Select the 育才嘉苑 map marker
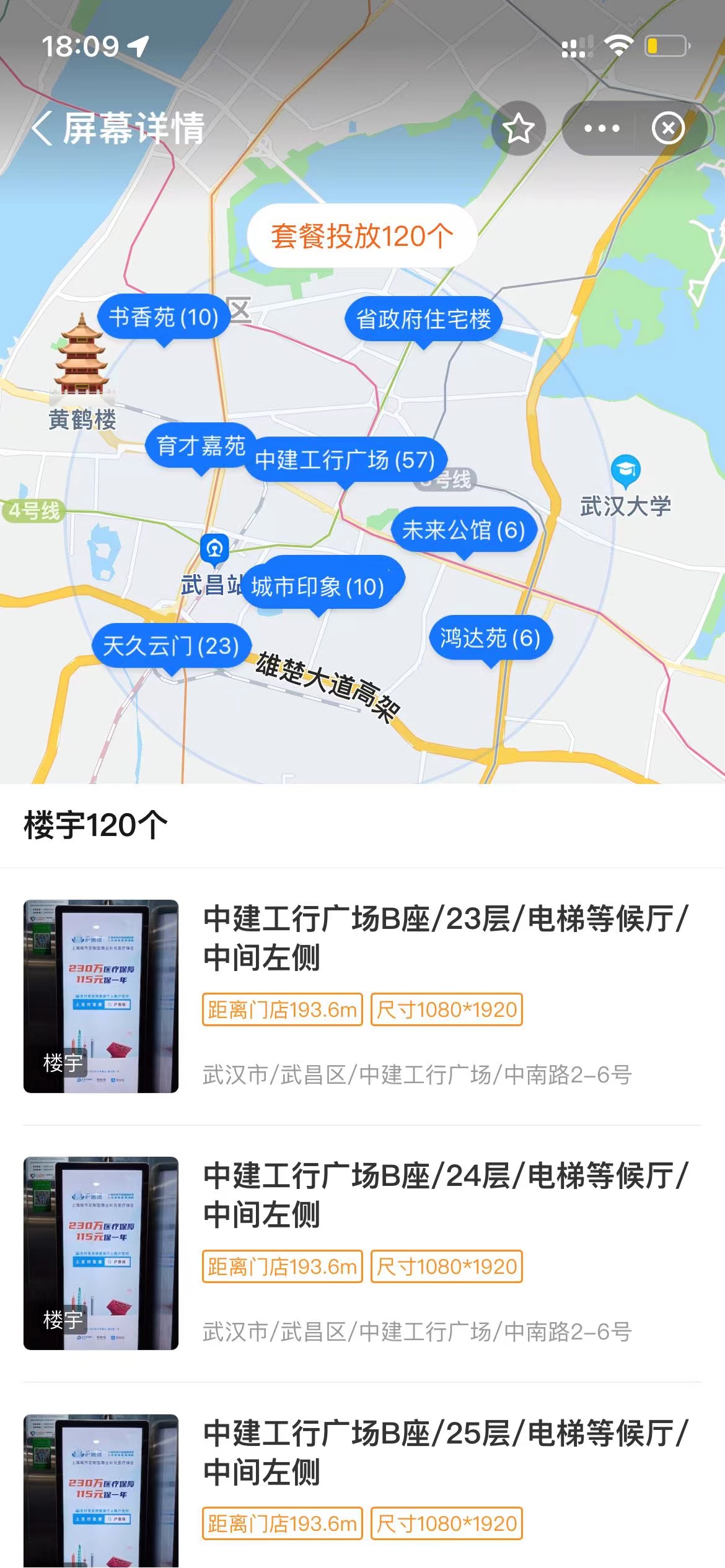This screenshot has height=1568, width=725. pos(200,446)
